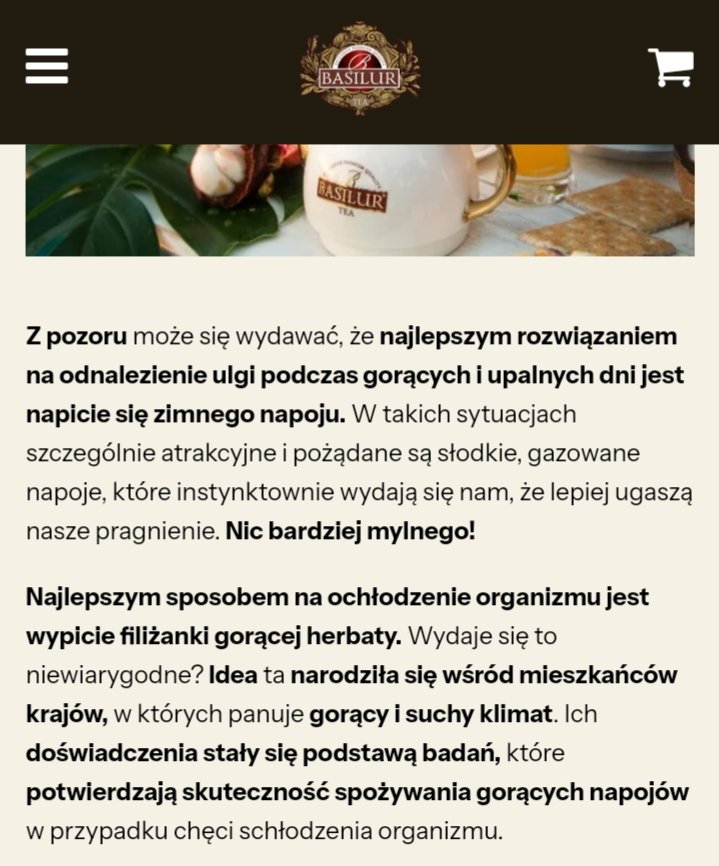Tap the Basilur logo in the header

point(360,68)
